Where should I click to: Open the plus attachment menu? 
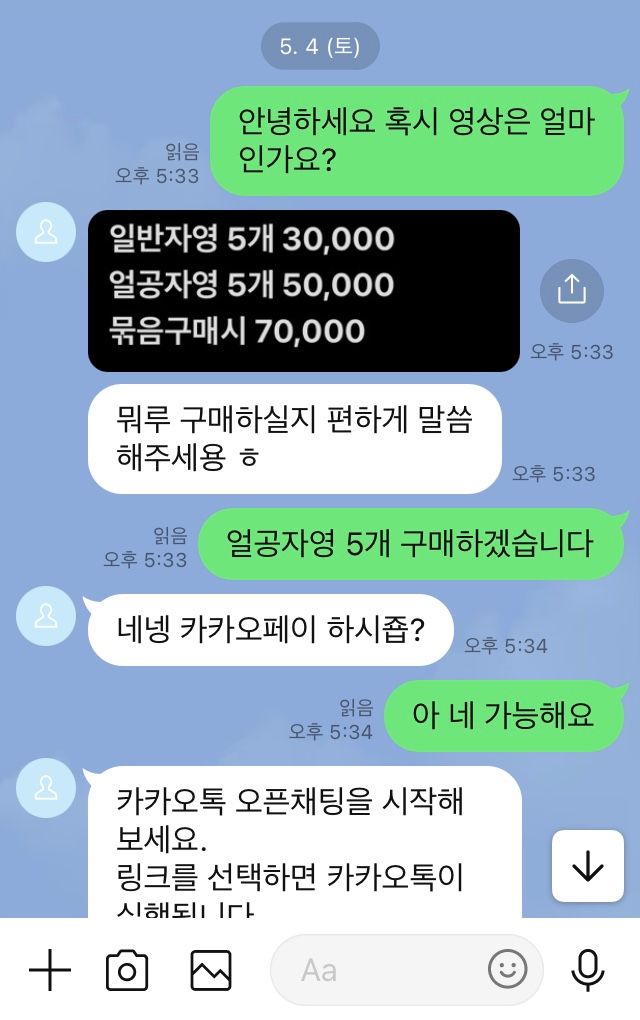point(50,970)
